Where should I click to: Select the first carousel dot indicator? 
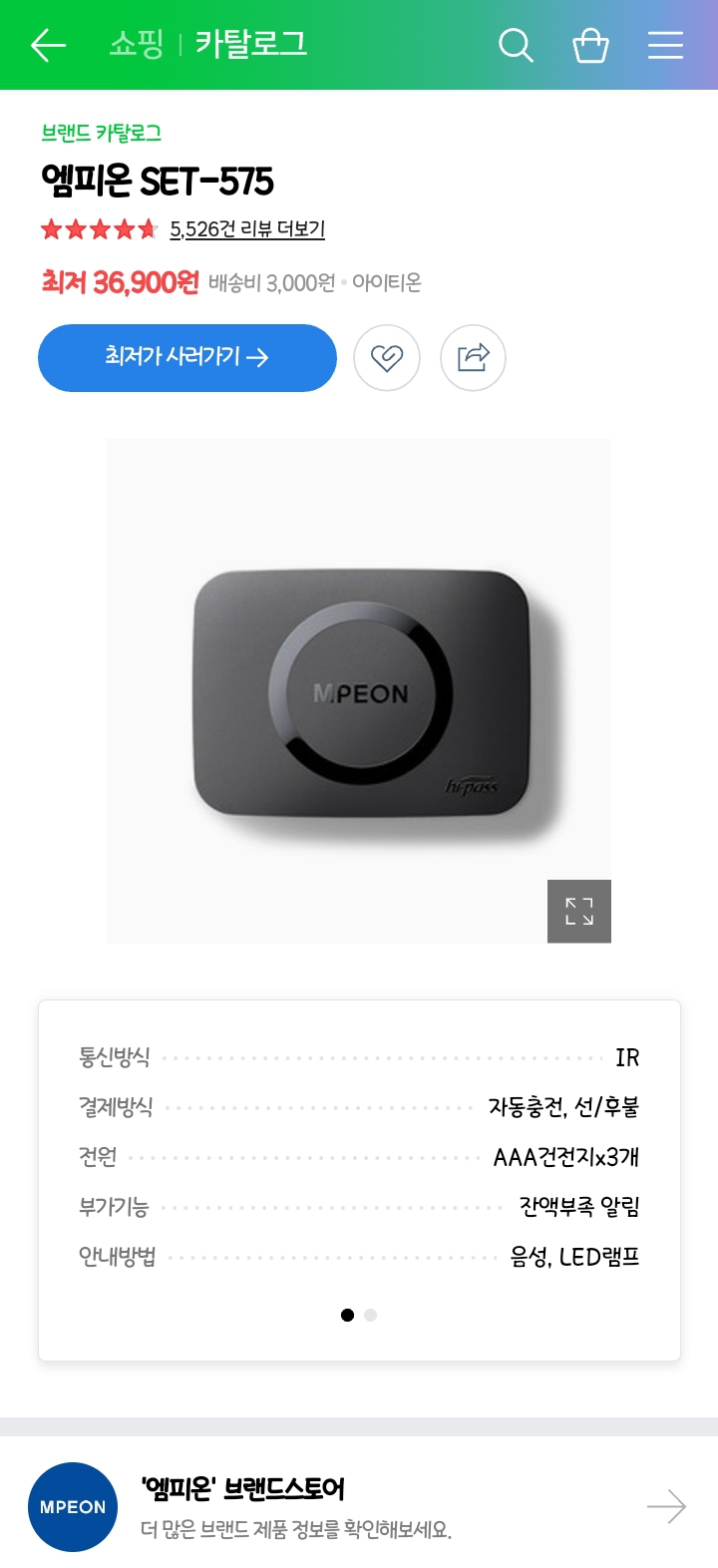tap(348, 1315)
